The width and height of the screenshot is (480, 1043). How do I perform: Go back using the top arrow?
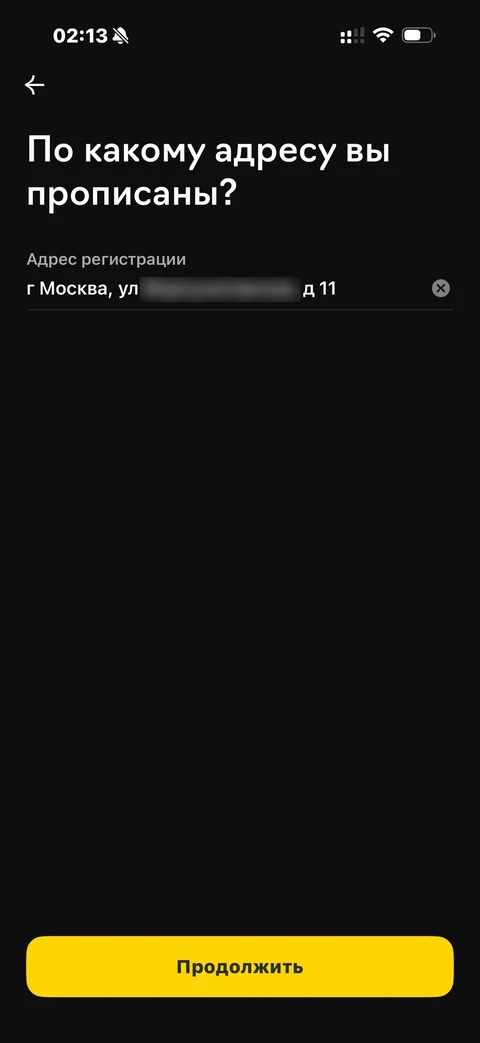(x=35, y=84)
